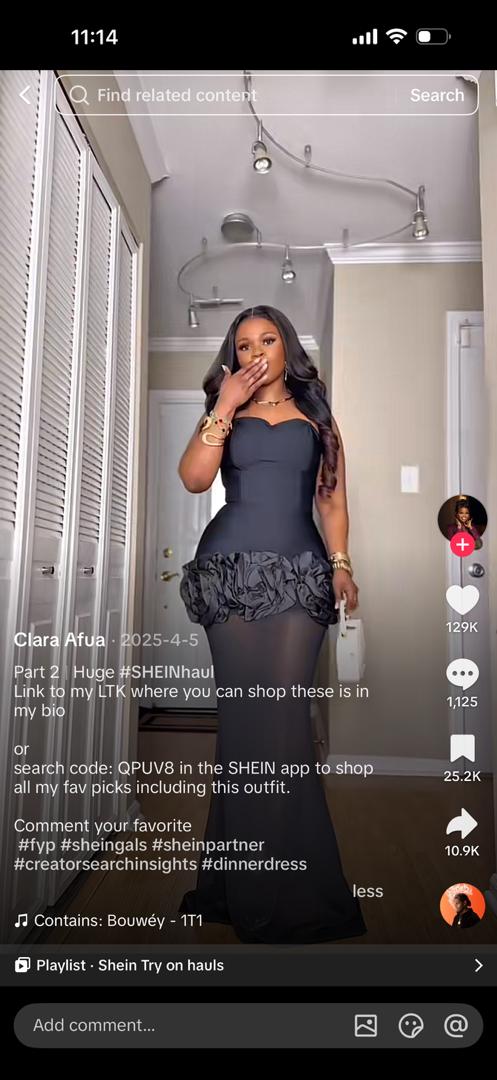Tap the Search button

click(x=437, y=95)
